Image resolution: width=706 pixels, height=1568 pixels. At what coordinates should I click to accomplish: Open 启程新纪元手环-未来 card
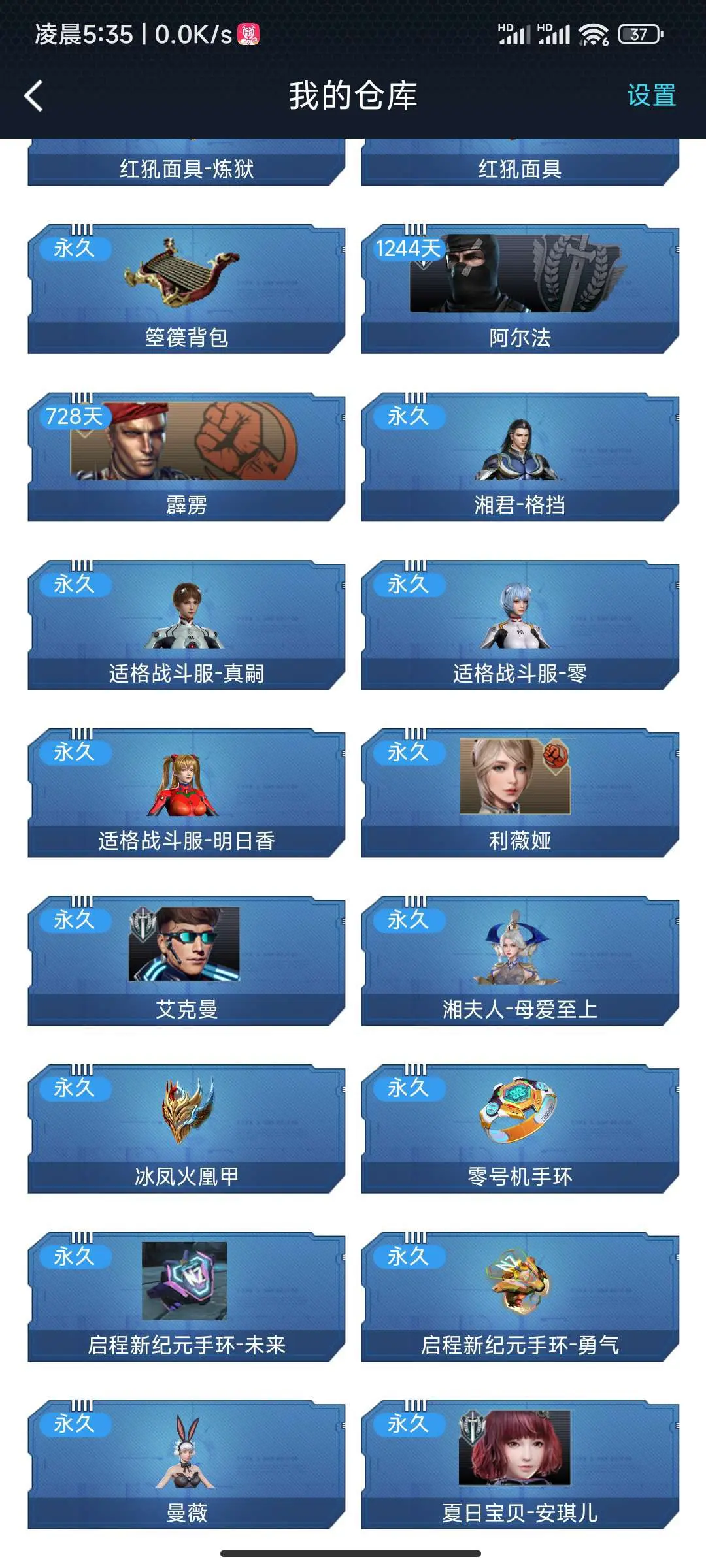click(186, 1296)
